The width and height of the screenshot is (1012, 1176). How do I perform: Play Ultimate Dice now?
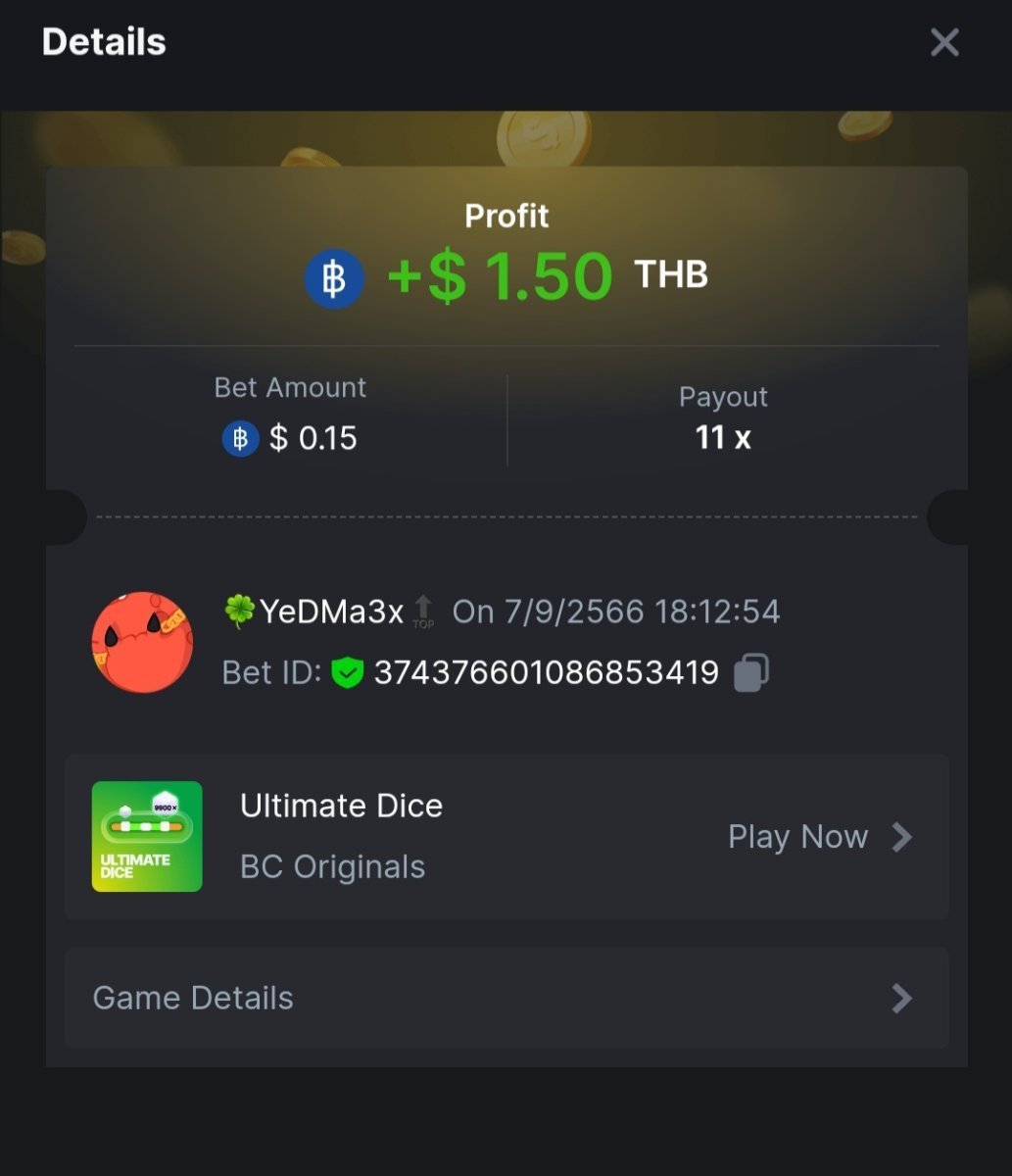pyautogui.click(x=819, y=837)
